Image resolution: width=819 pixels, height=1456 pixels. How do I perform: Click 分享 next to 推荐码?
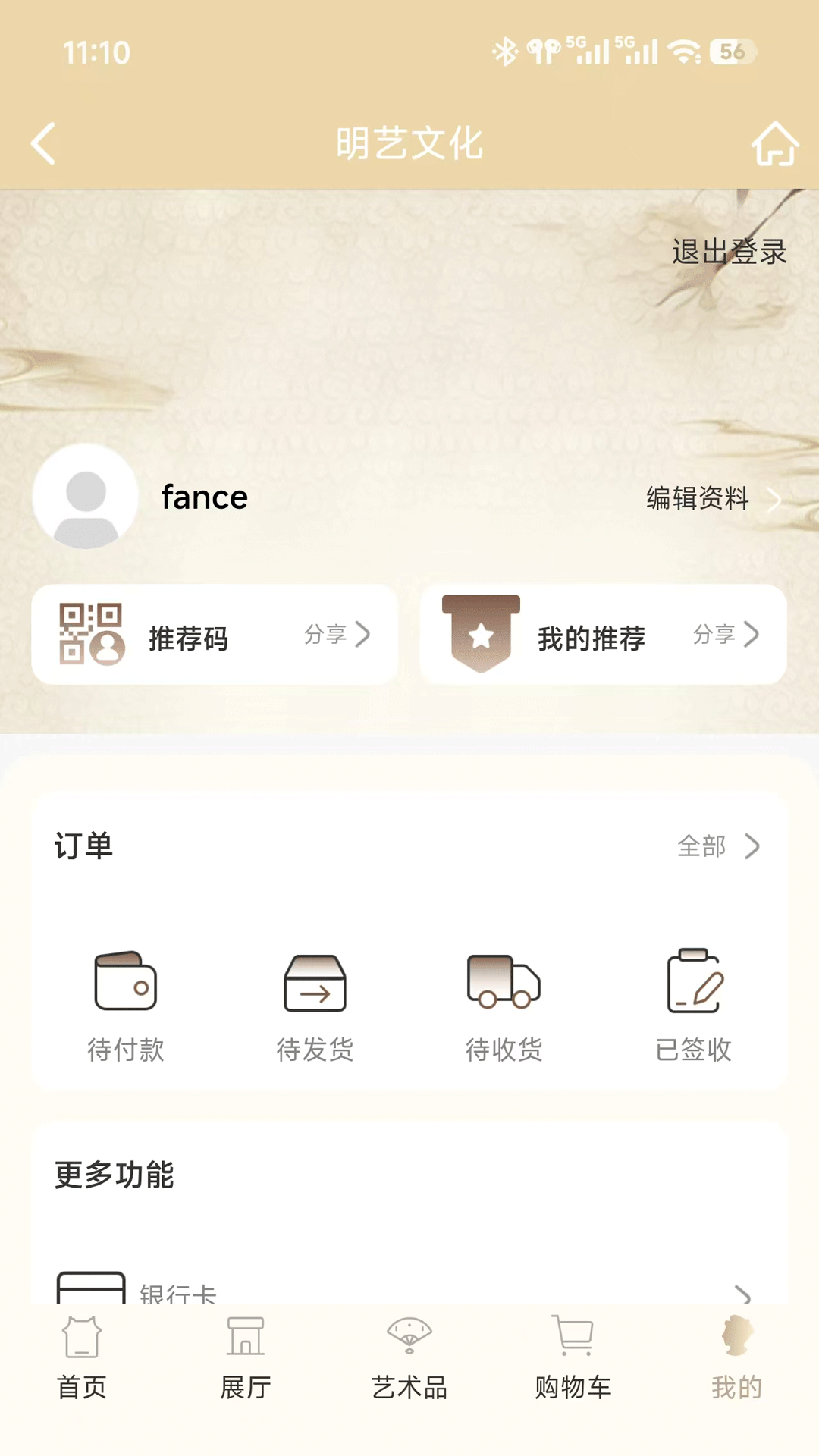click(x=325, y=635)
